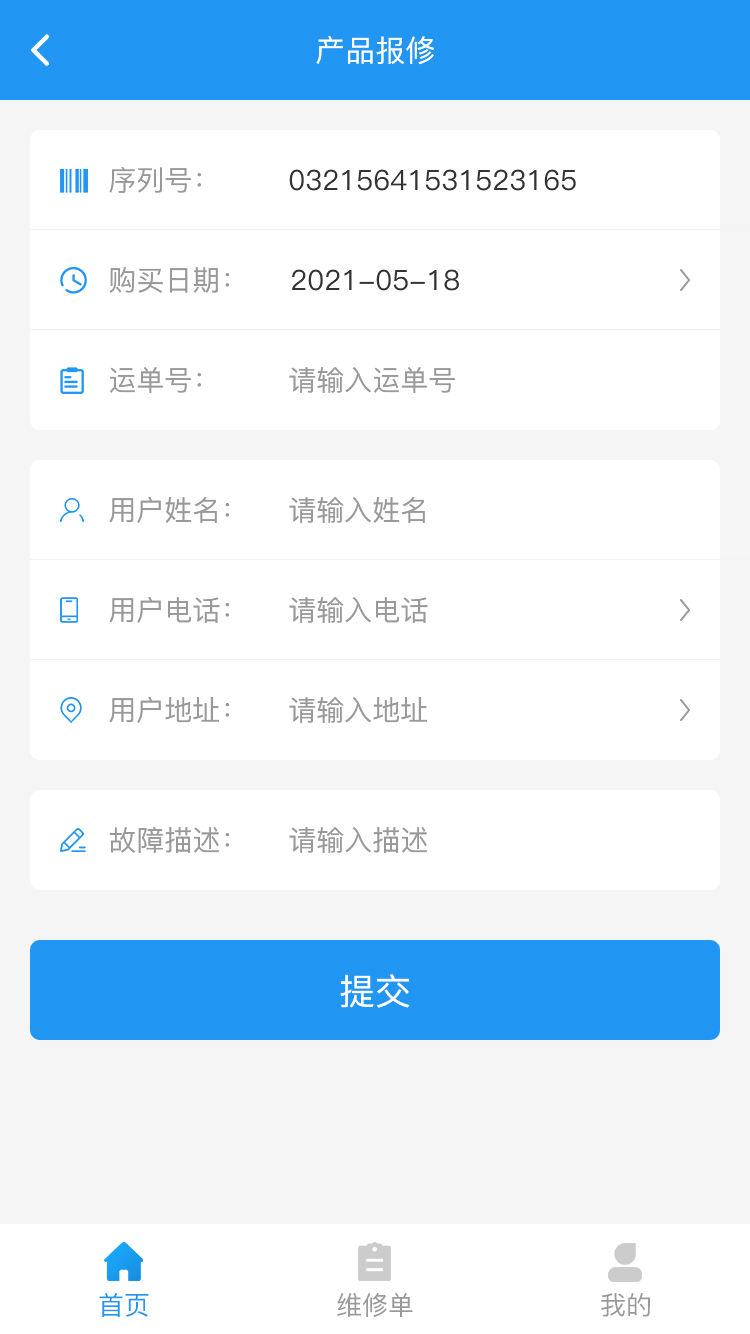Submit the repair form with 提交

375,990
